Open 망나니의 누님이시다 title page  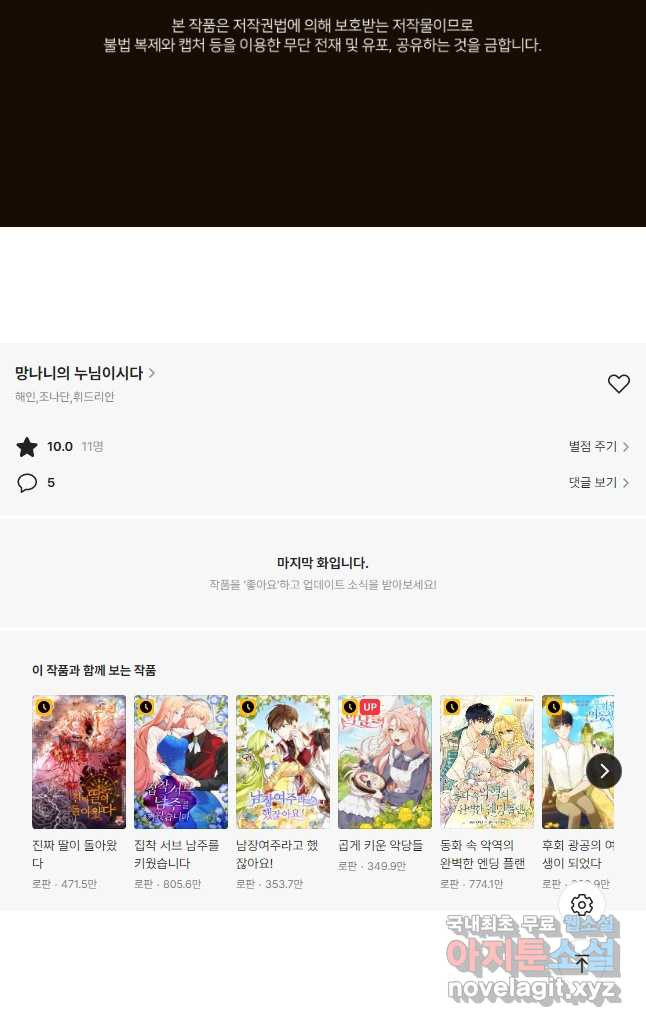point(85,374)
